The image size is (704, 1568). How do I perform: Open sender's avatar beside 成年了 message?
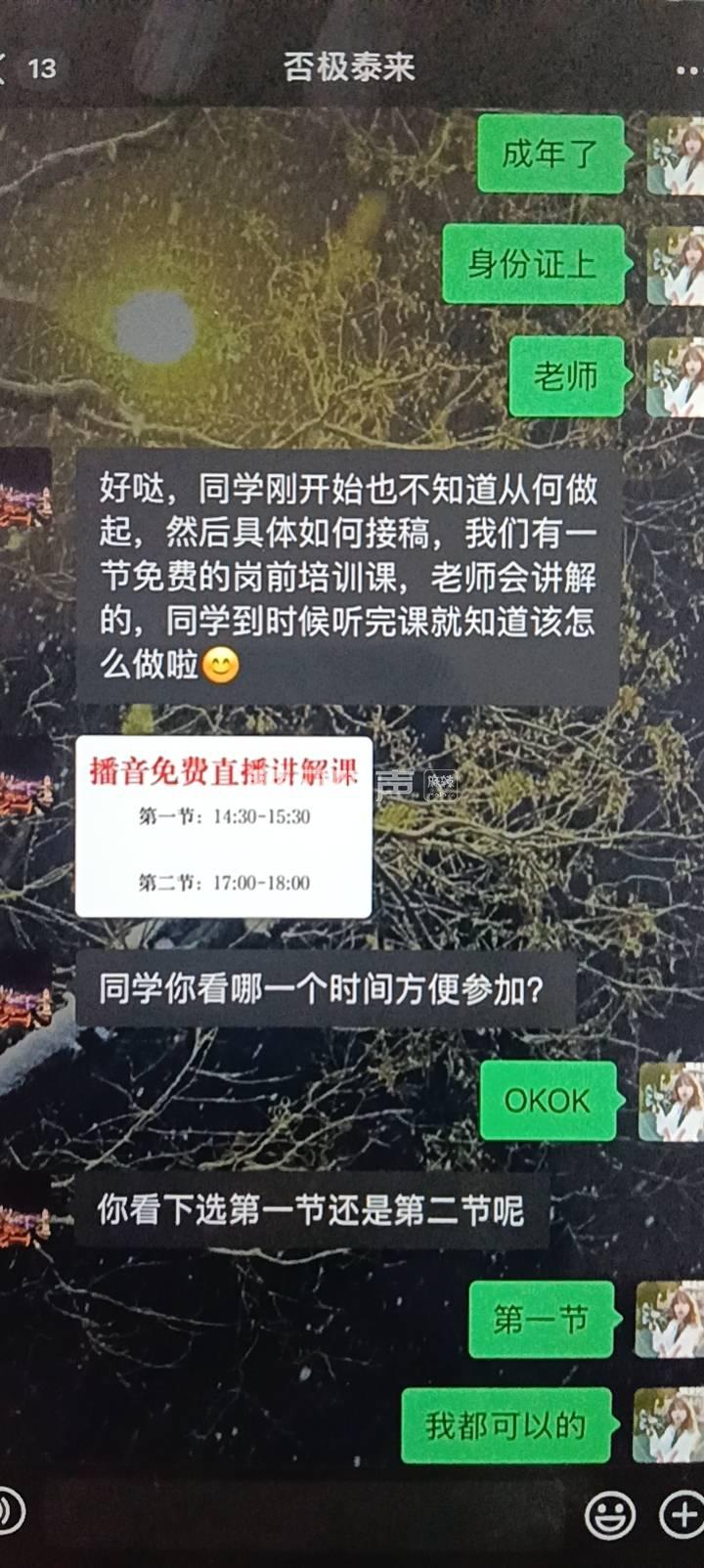click(677, 154)
